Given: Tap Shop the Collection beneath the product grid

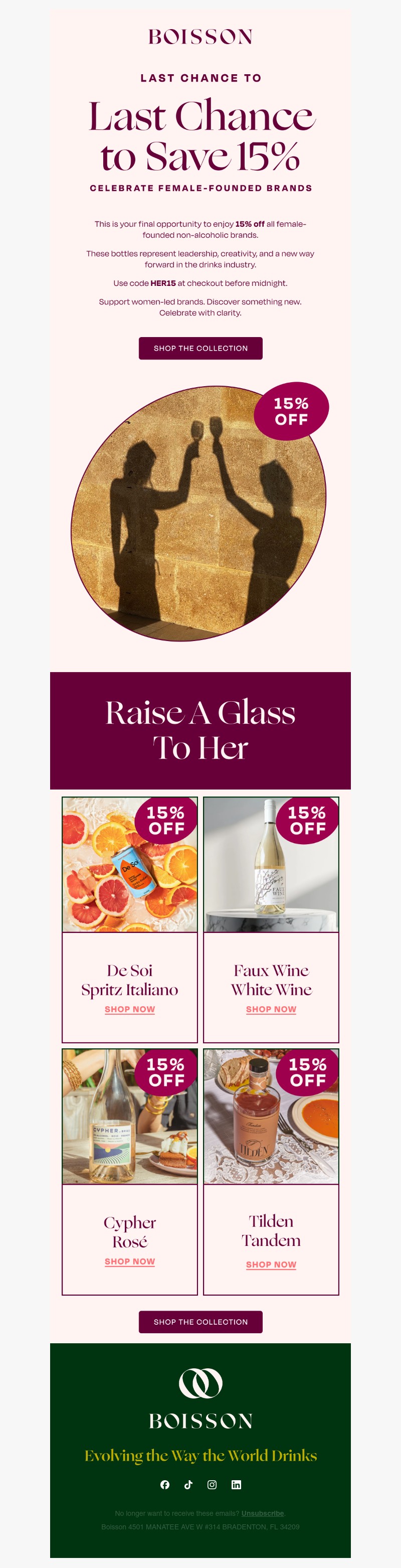Looking at the screenshot, I should [x=200, y=1322].
